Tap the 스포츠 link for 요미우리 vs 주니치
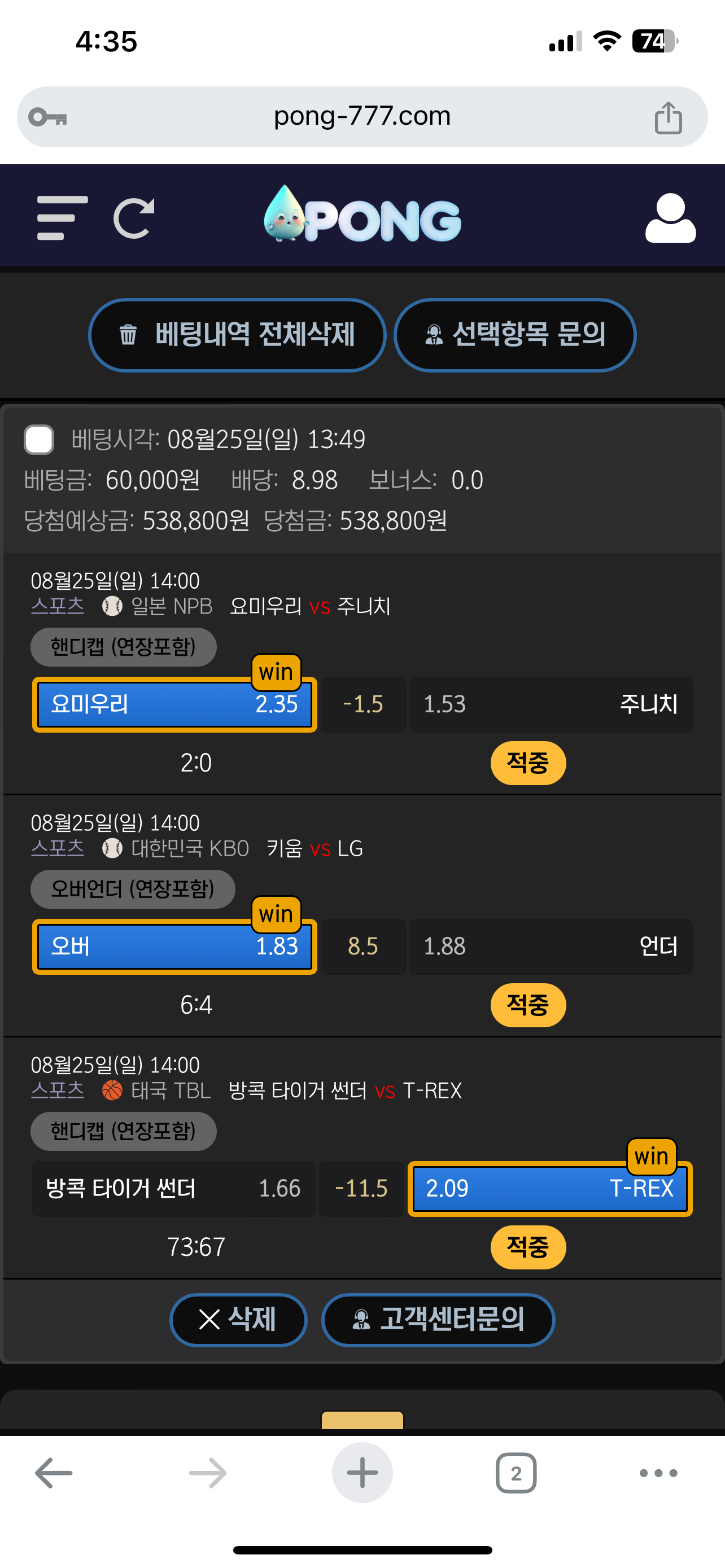Screen dimensions: 725x1568 click(58, 606)
